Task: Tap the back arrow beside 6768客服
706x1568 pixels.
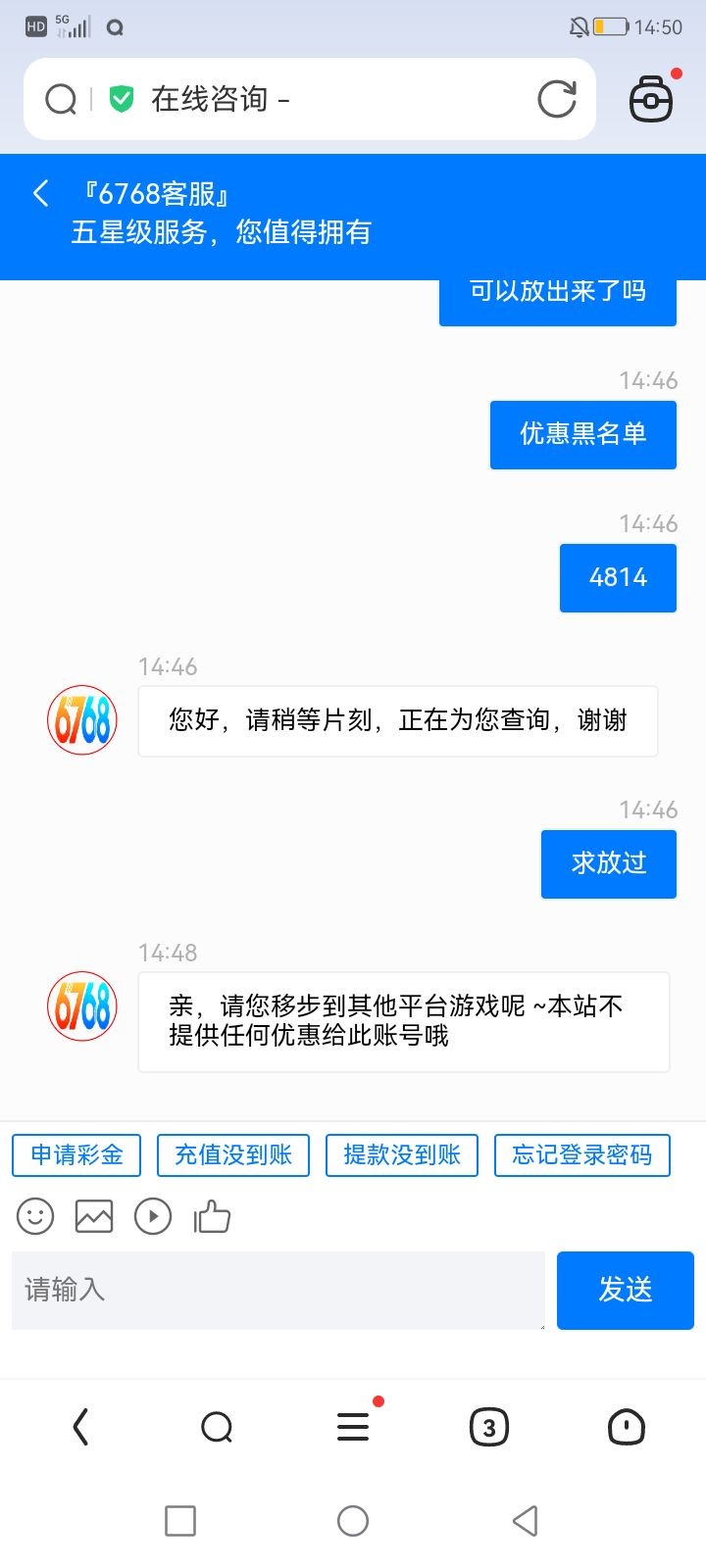Action: click(41, 193)
